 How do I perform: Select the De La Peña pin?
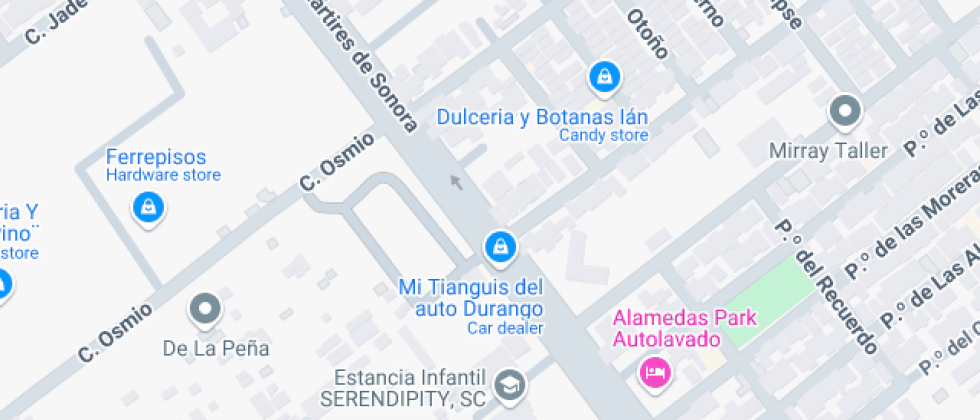pos(207,309)
